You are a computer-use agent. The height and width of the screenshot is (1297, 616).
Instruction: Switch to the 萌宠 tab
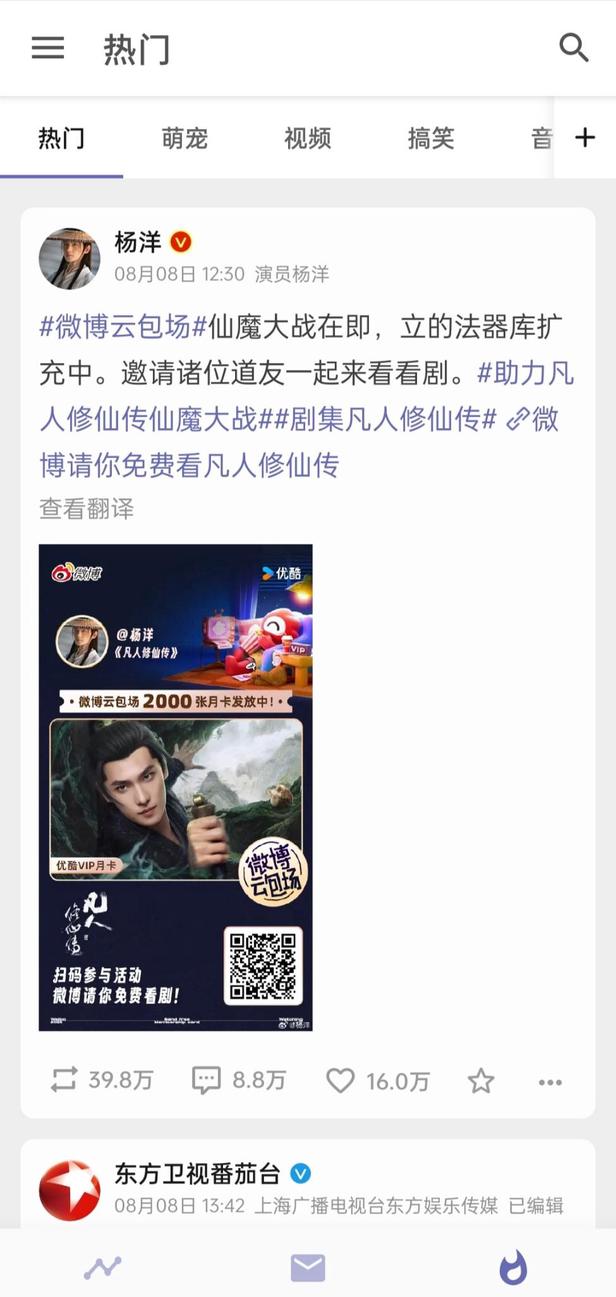pos(184,139)
